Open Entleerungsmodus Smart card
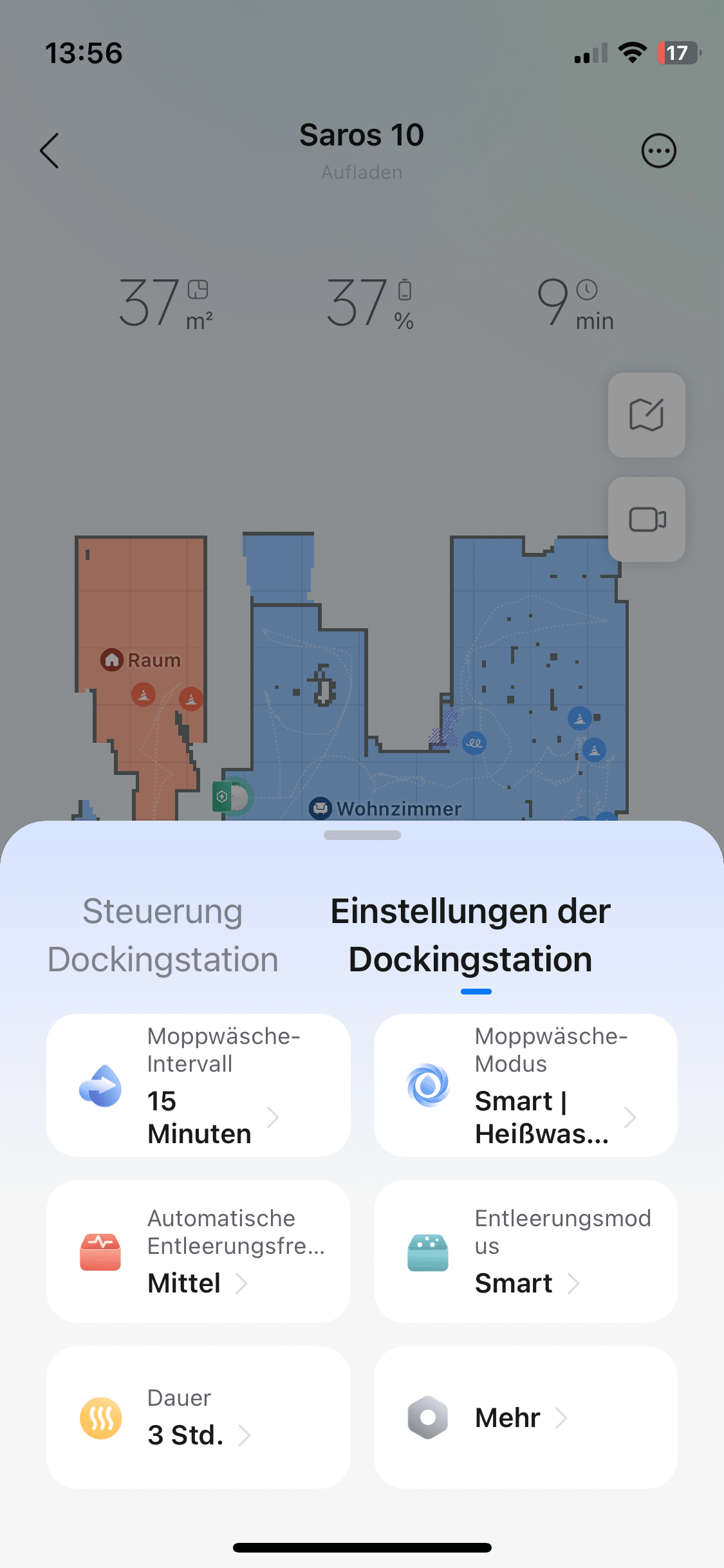The image size is (724, 1568). 525,1251
